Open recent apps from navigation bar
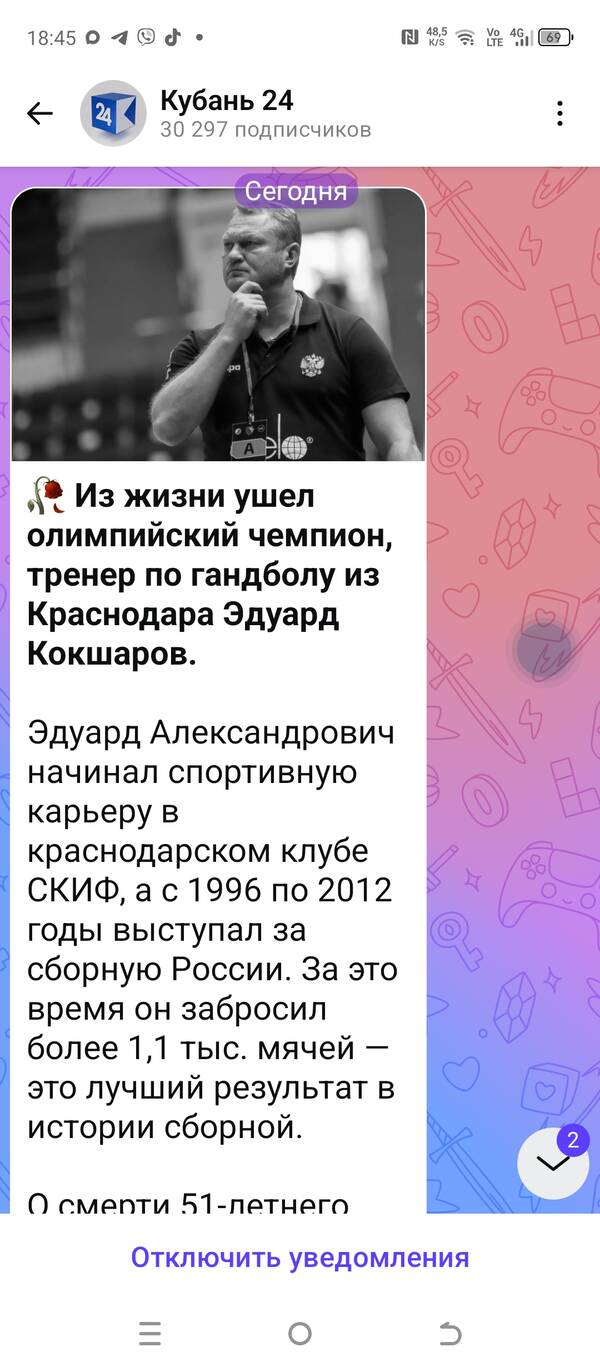The height and width of the screenshot is (1367, 600). 150,1333
